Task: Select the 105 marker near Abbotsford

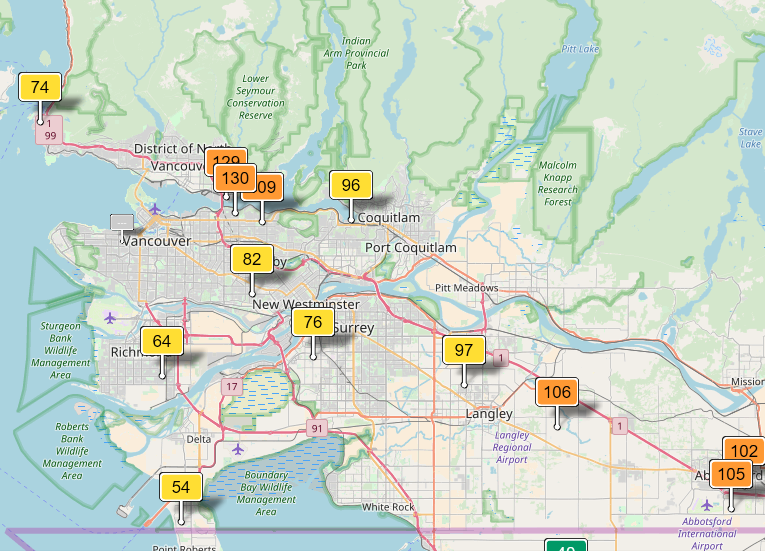Action: 731,474
